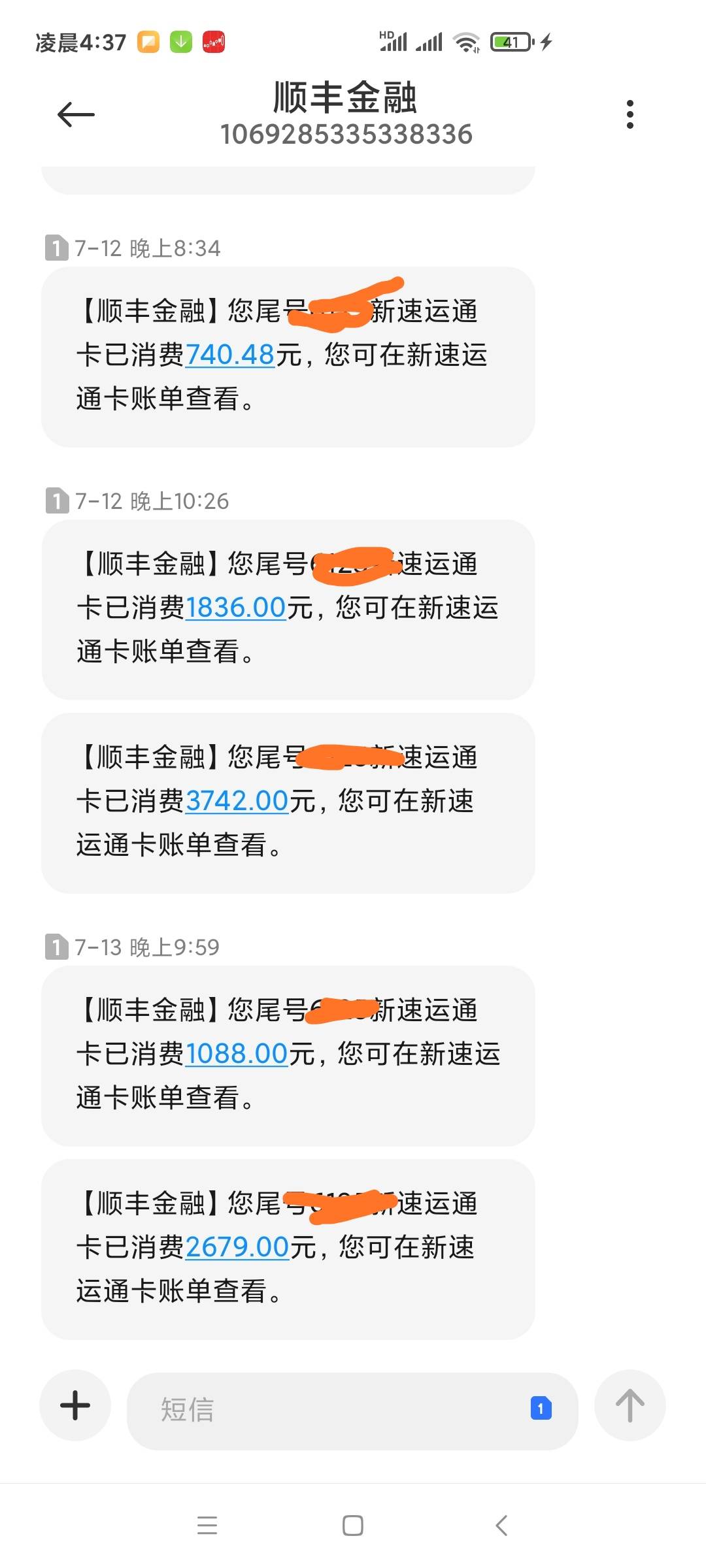The height and width of the screenshot is (1568, 706).
Task: Select the 2679.00 amount link
Action: 237,1247
